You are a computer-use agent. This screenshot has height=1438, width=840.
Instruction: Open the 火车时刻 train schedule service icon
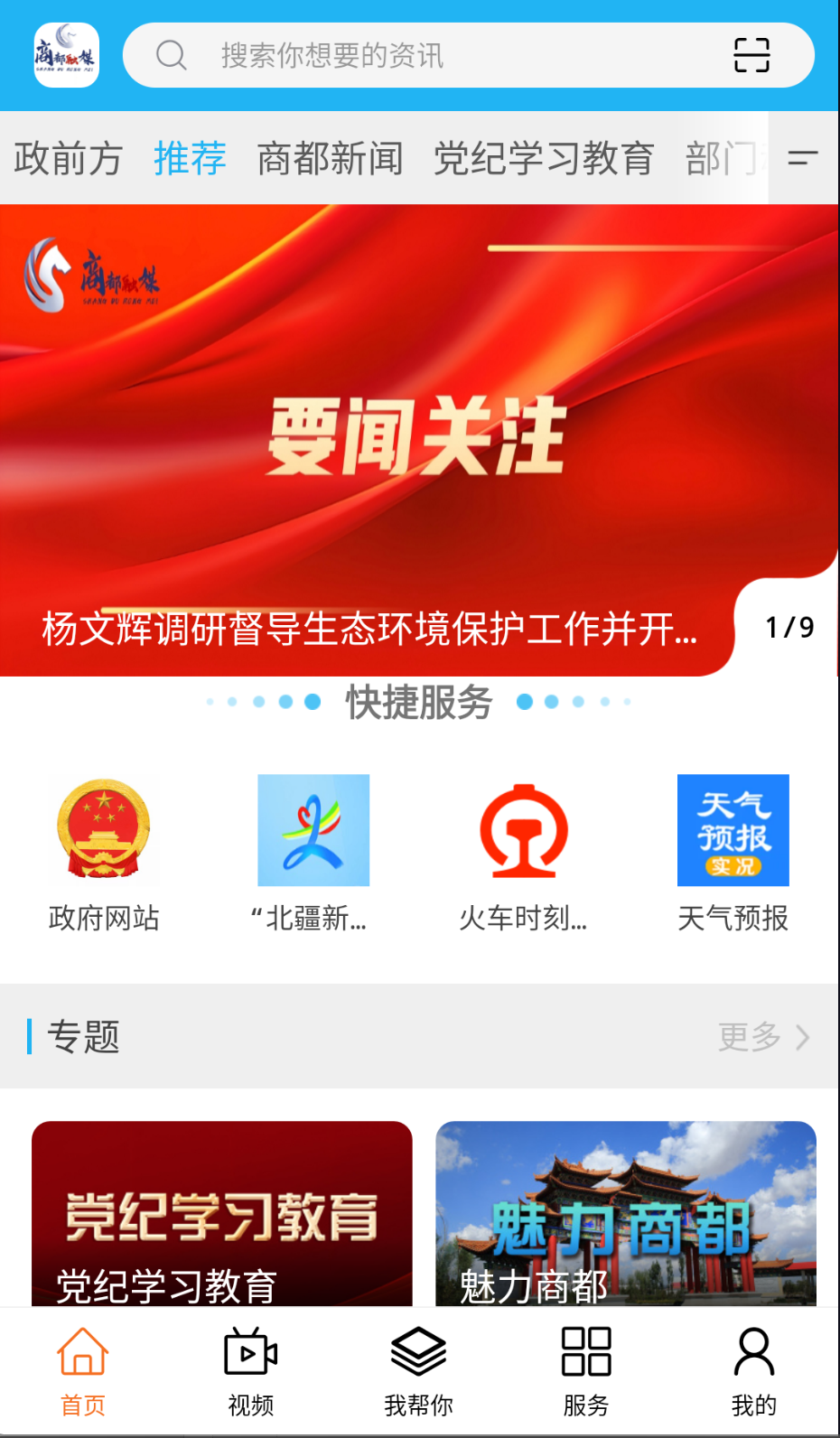(524, 831)
